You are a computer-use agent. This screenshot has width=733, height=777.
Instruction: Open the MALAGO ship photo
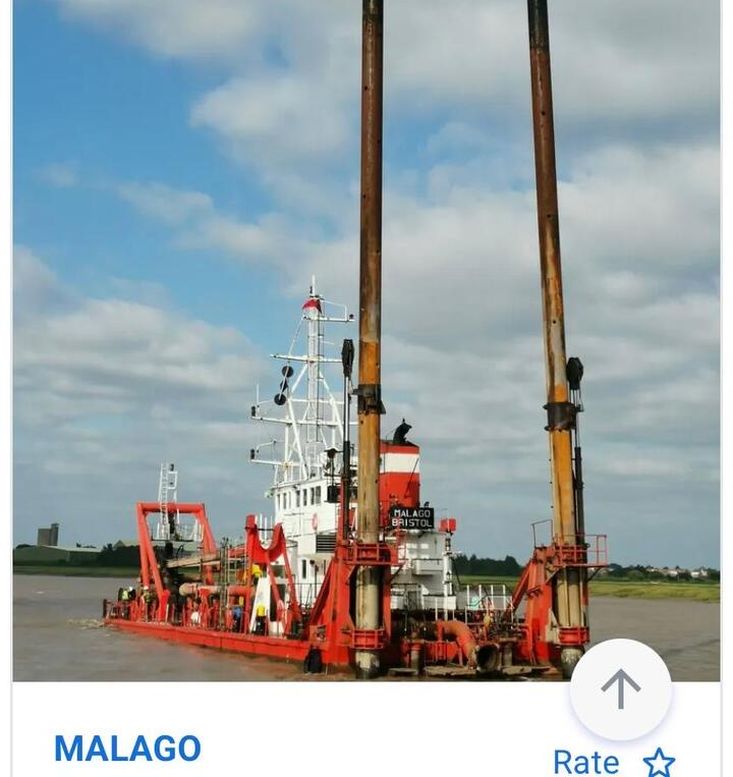366,340
